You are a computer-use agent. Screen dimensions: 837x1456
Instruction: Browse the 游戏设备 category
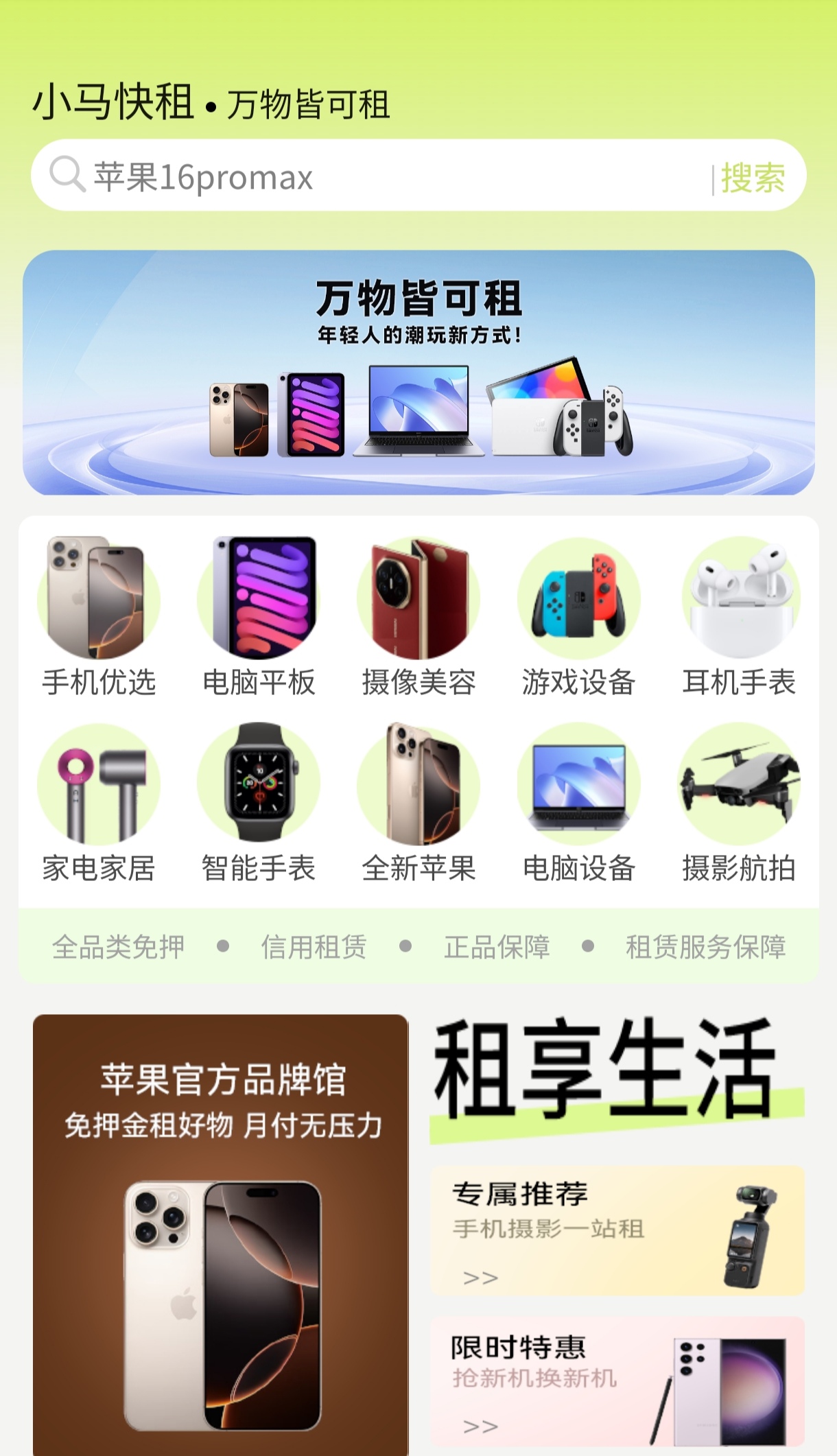pyautogui.click(x=578, y=615)
